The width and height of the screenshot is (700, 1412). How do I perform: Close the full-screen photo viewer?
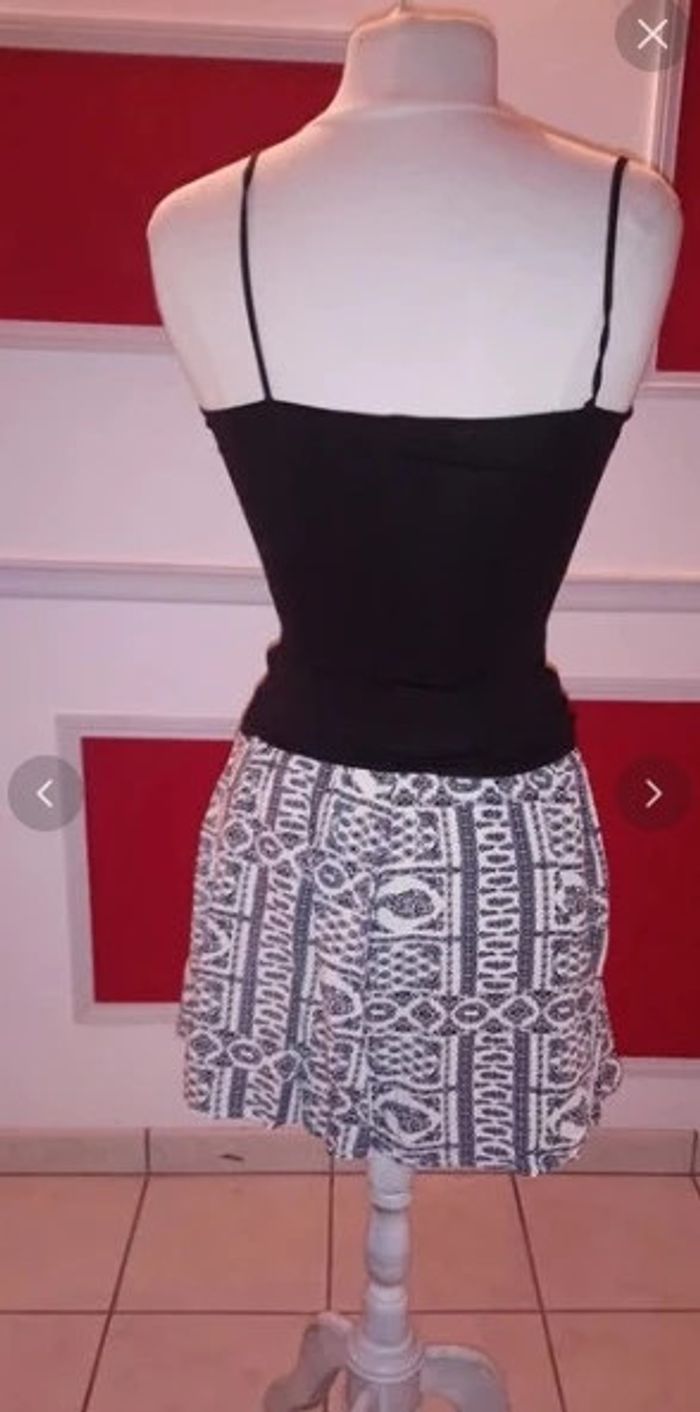652,35
